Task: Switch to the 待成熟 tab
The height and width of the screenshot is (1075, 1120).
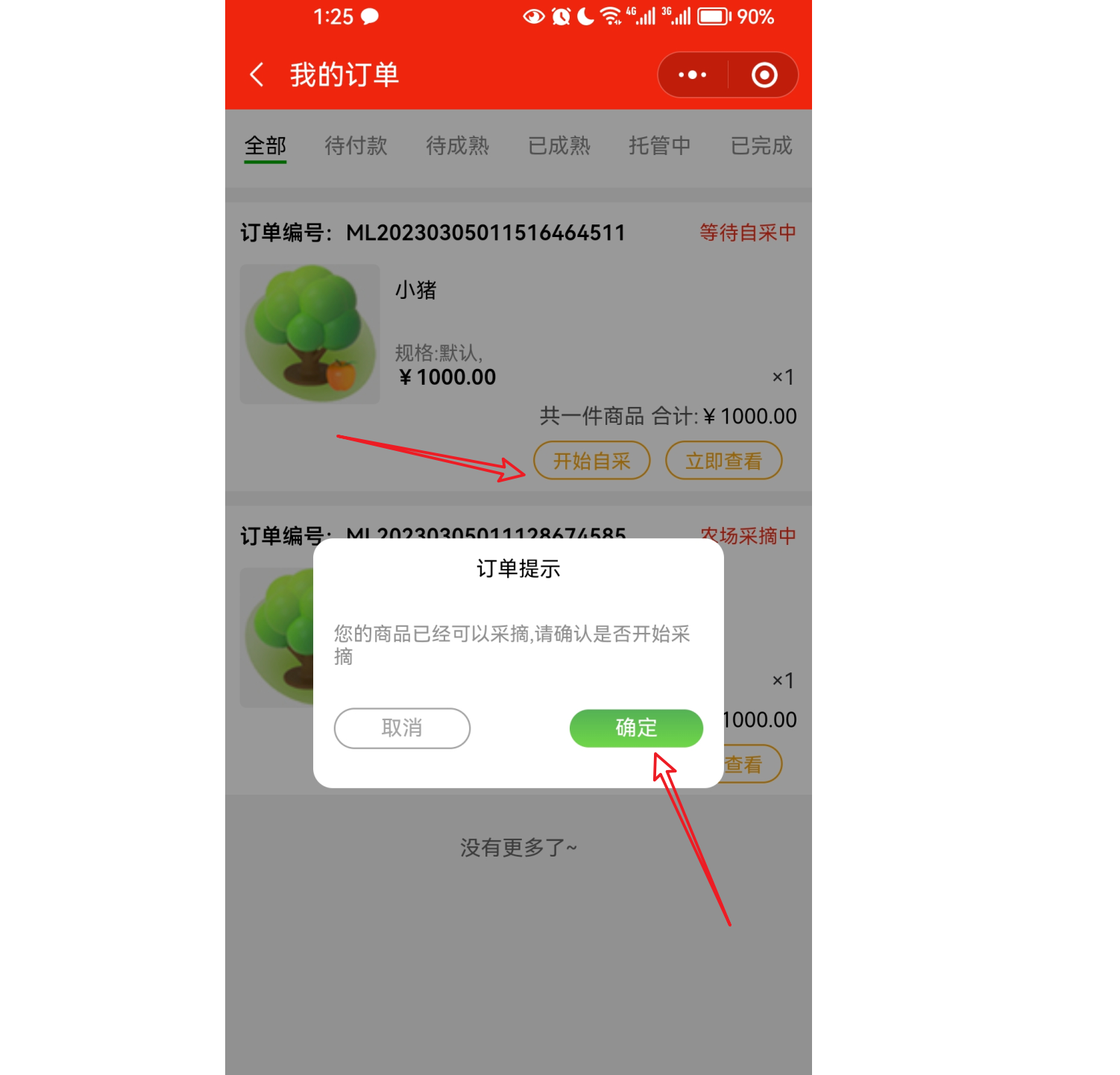Action: click(457, 145)
